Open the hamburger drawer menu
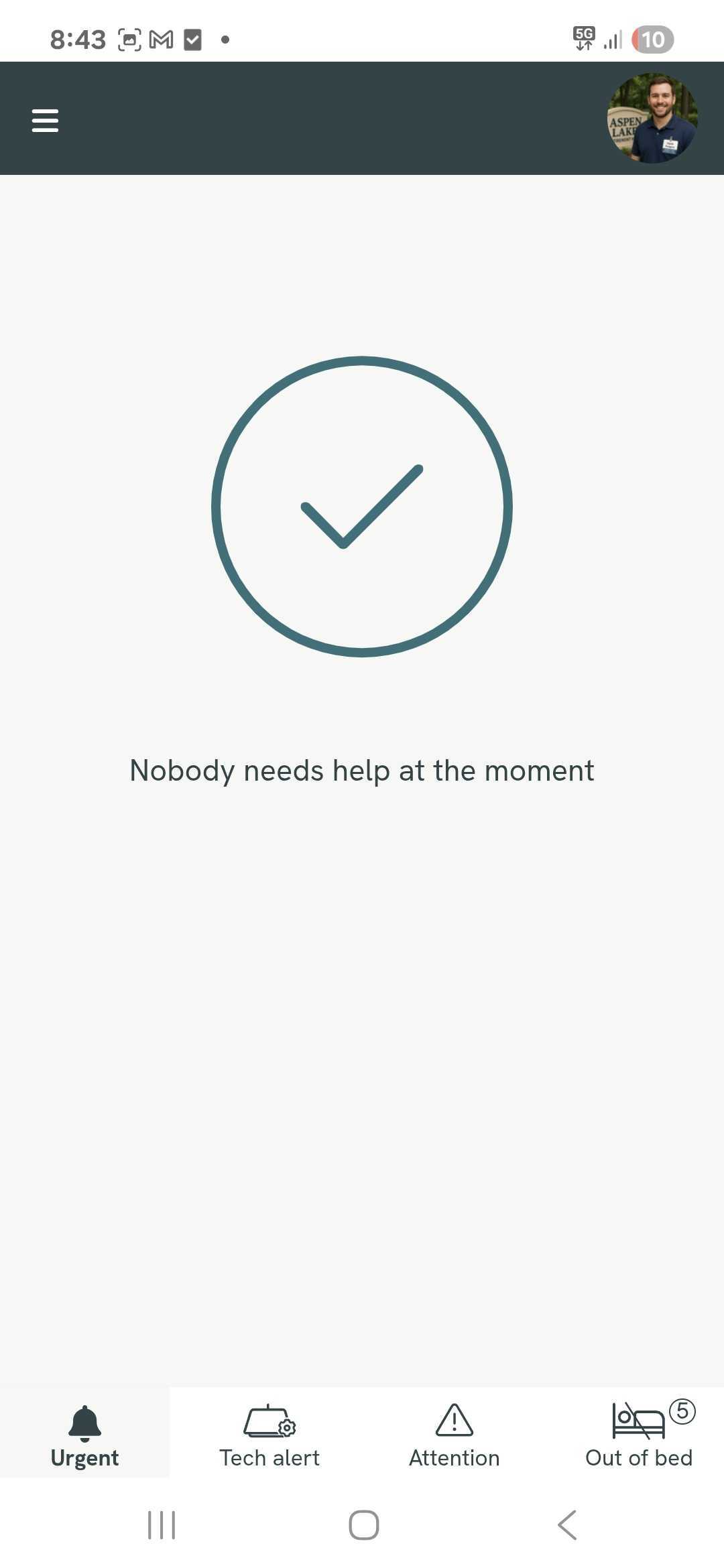This screenshot has height=1568, width=724. point(45,121)
